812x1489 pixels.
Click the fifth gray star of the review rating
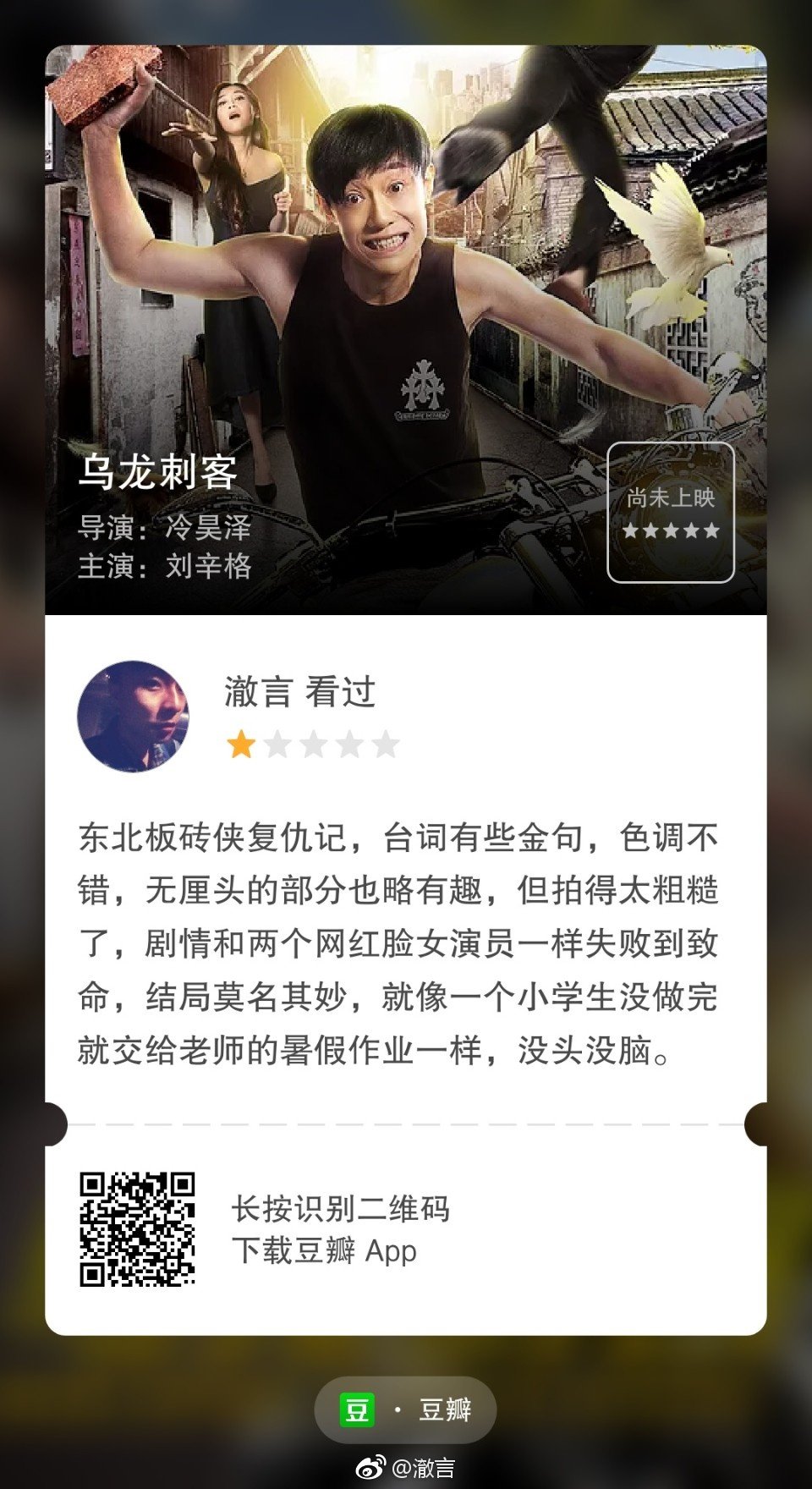pos(386,744)
